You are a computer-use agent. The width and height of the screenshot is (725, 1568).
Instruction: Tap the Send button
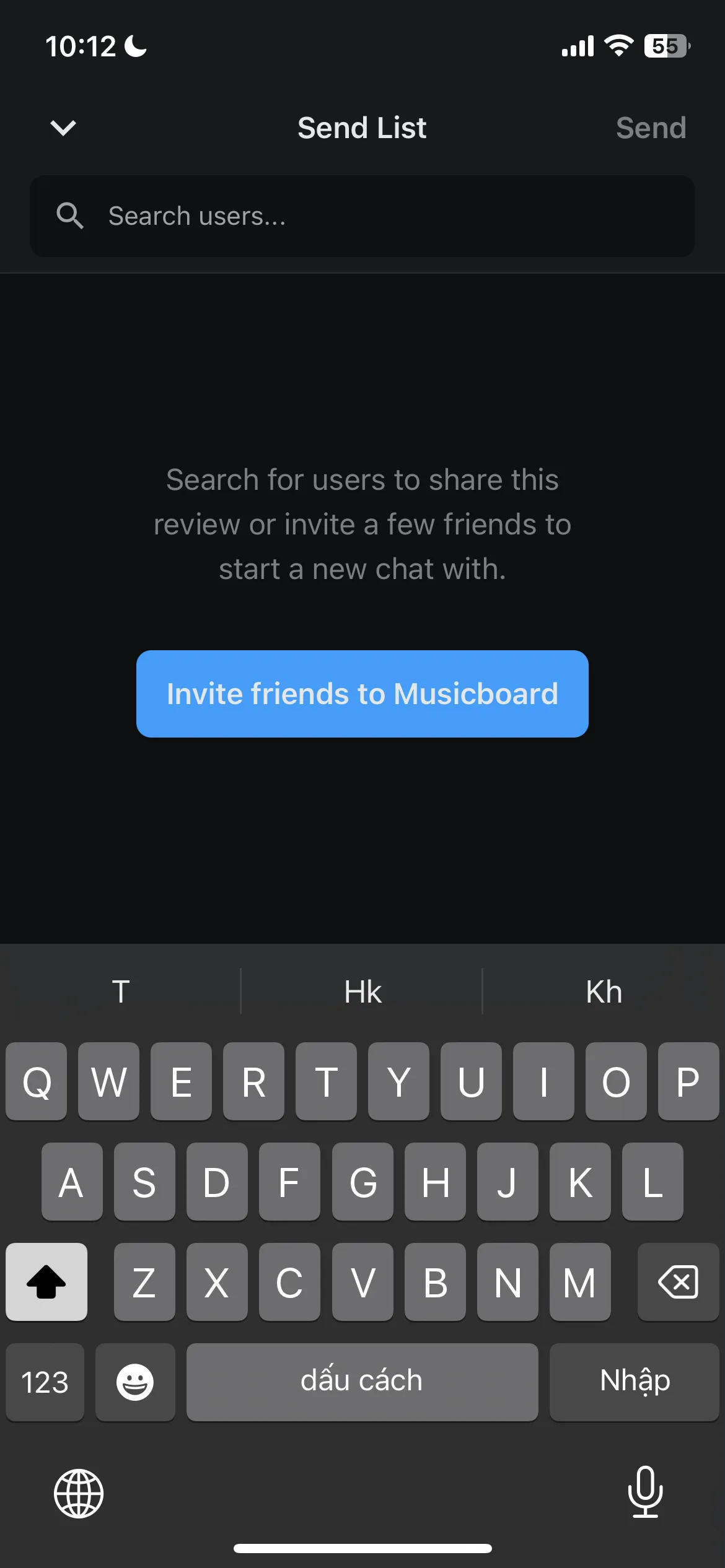(x=651, y=128)
